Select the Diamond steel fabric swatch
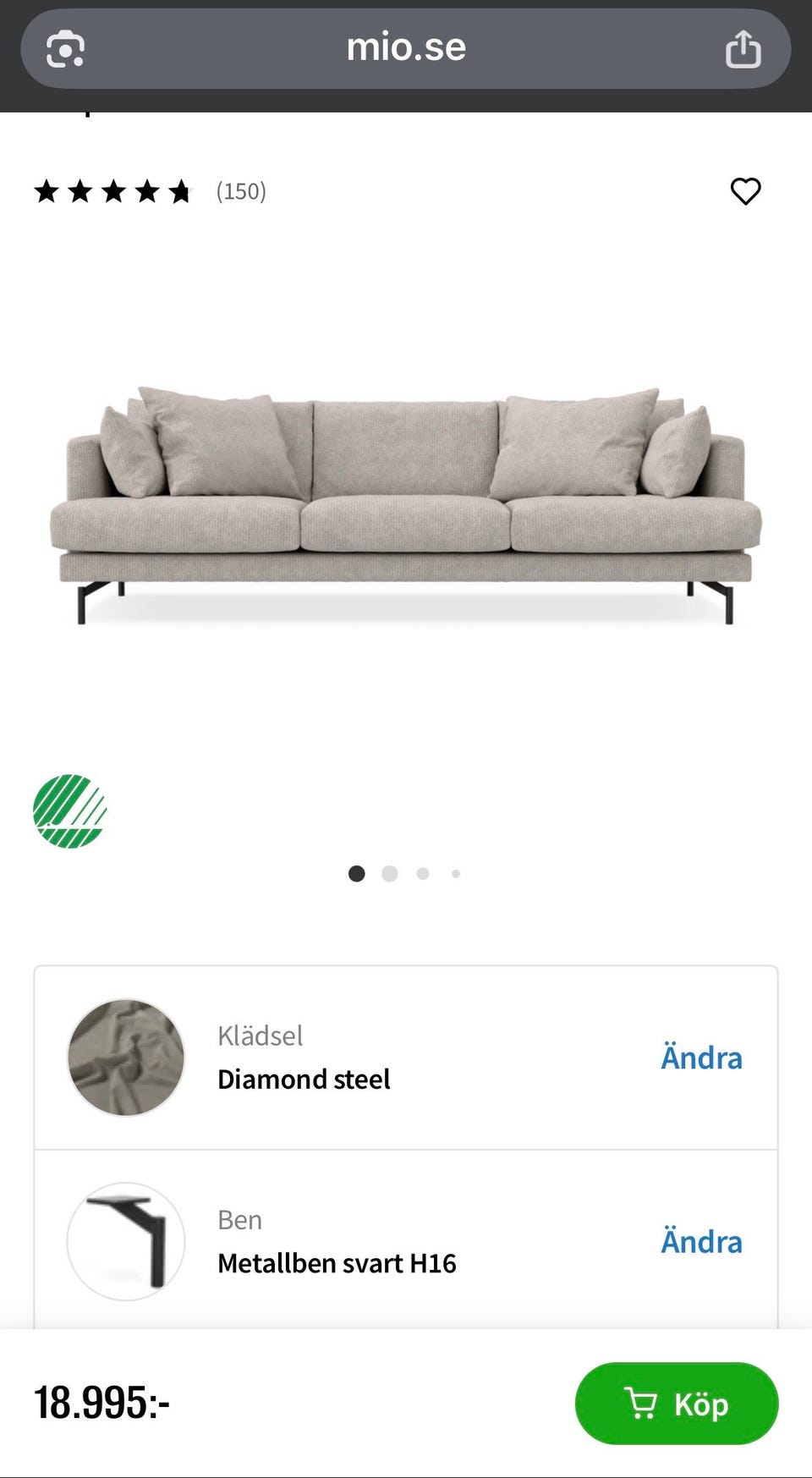 pos(124,1058)
